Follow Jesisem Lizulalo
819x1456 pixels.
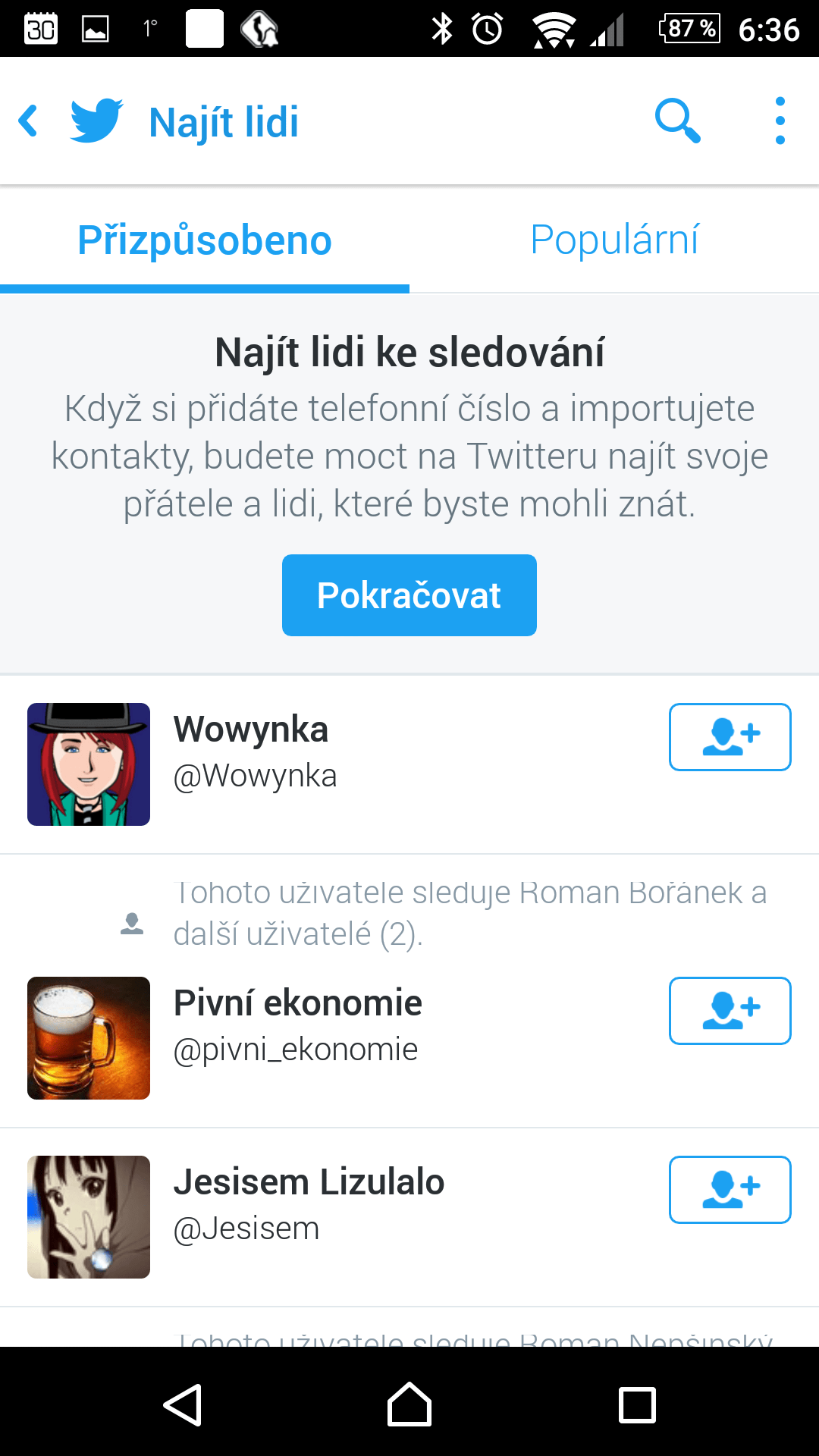(x=730, y=1190)
